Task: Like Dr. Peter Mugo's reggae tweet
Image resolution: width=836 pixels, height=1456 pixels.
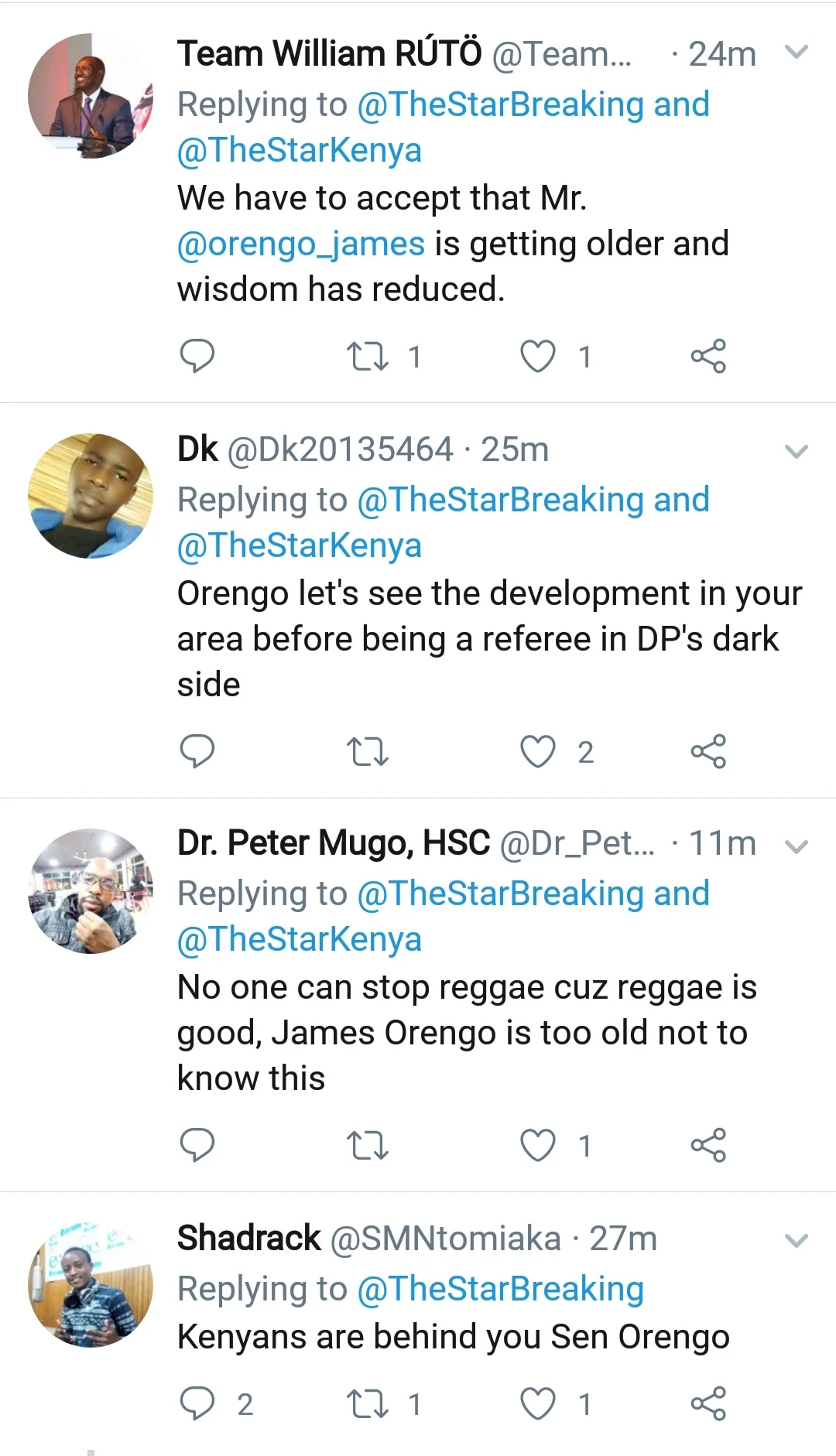Action: point(537,1146)
